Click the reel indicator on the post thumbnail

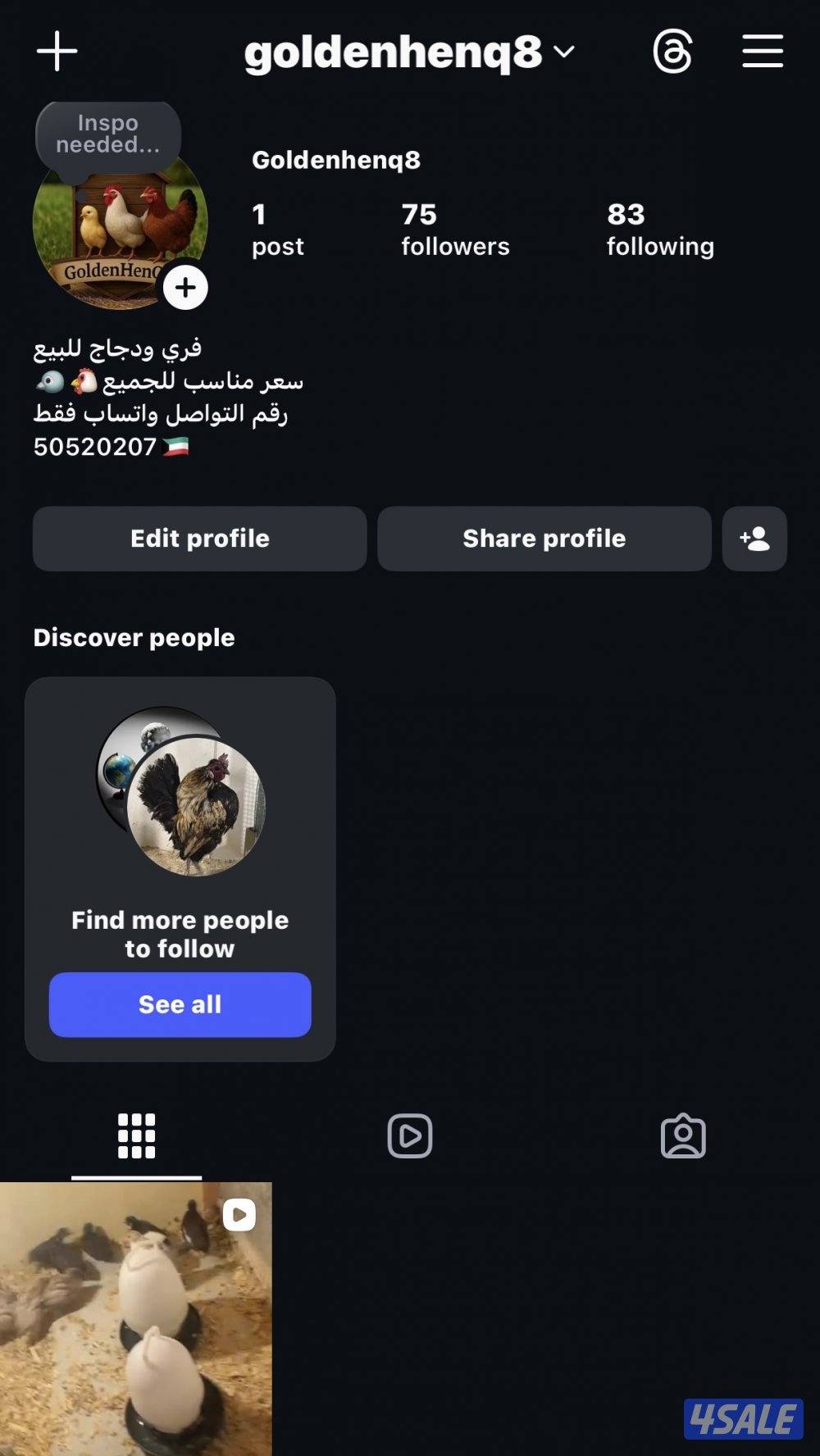pos(239,1216)
